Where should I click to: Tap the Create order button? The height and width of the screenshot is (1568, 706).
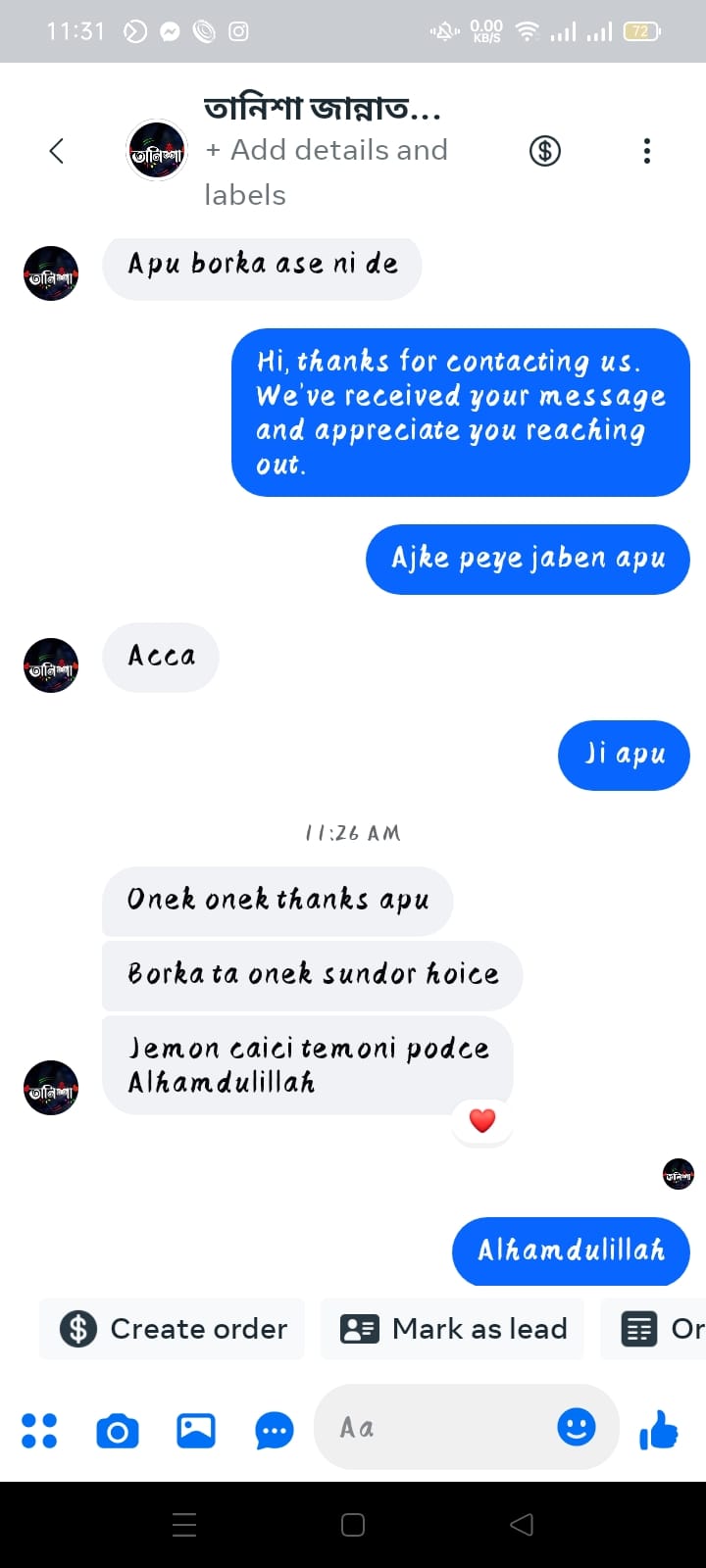tap(173, 1329)
